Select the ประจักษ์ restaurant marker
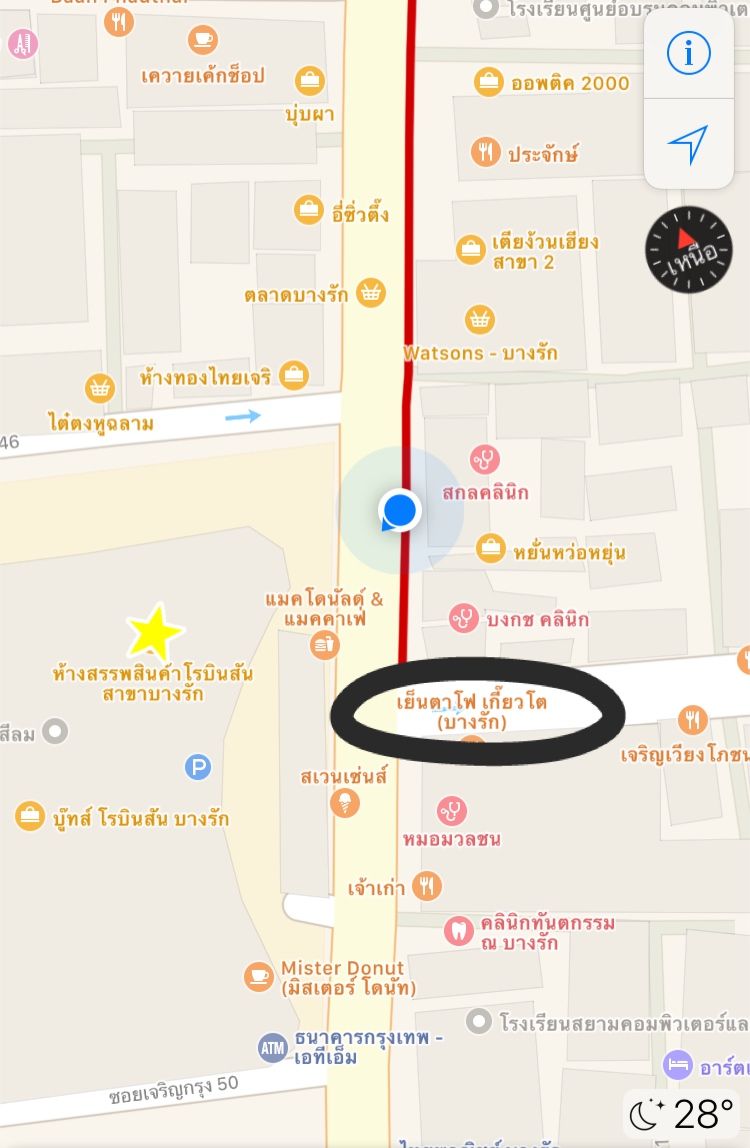Screen dimensions: 750x1148 click(486, 153)
